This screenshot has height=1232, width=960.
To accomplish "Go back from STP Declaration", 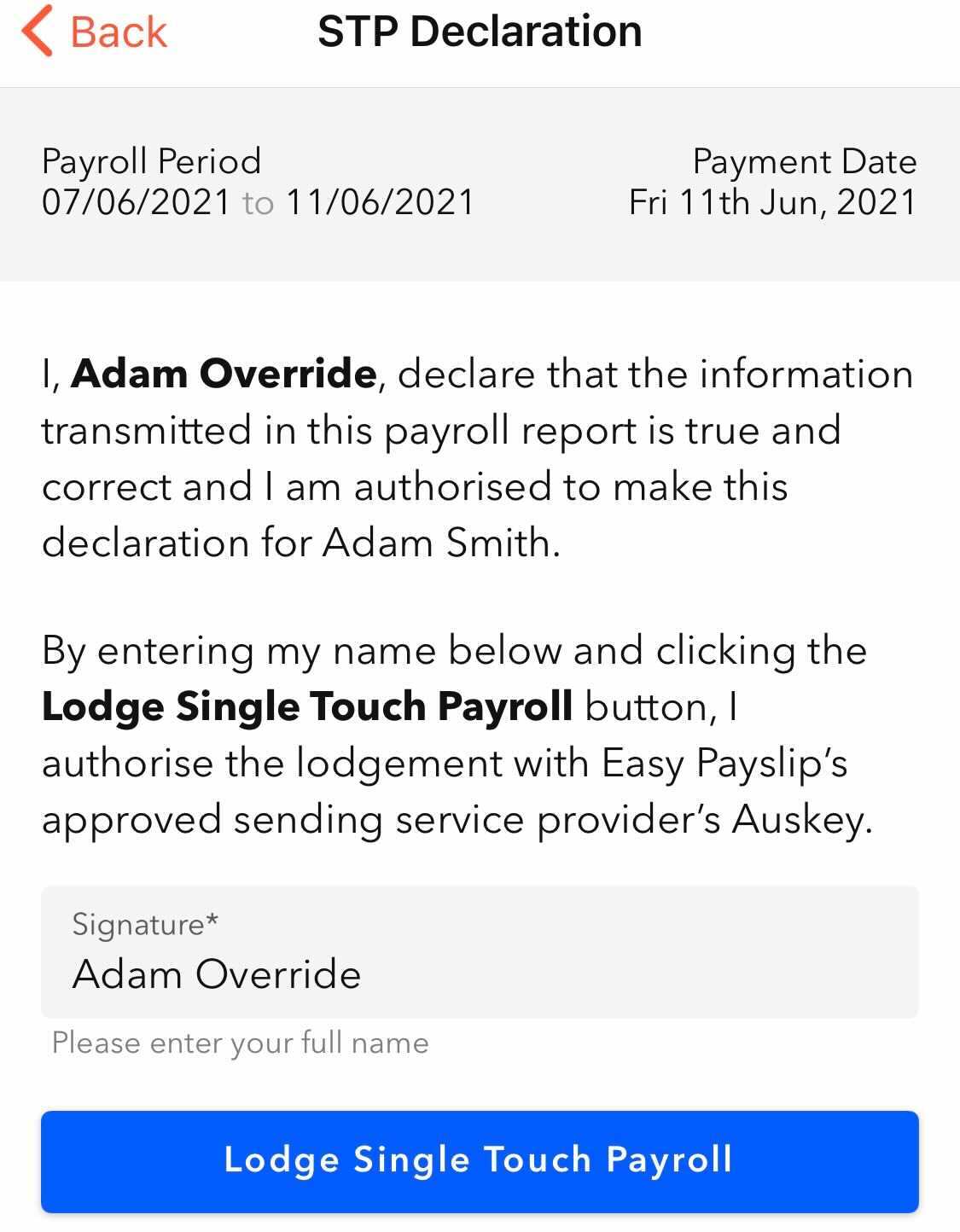I will (x=94, y=32).
